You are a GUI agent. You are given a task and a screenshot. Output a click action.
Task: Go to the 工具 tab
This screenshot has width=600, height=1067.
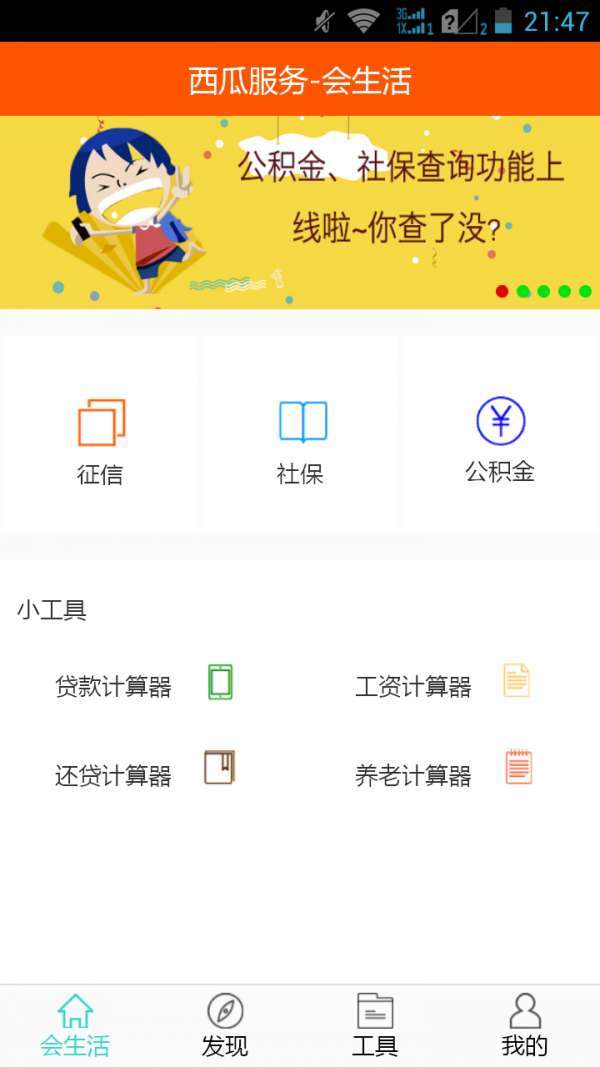coord(375,1025)
